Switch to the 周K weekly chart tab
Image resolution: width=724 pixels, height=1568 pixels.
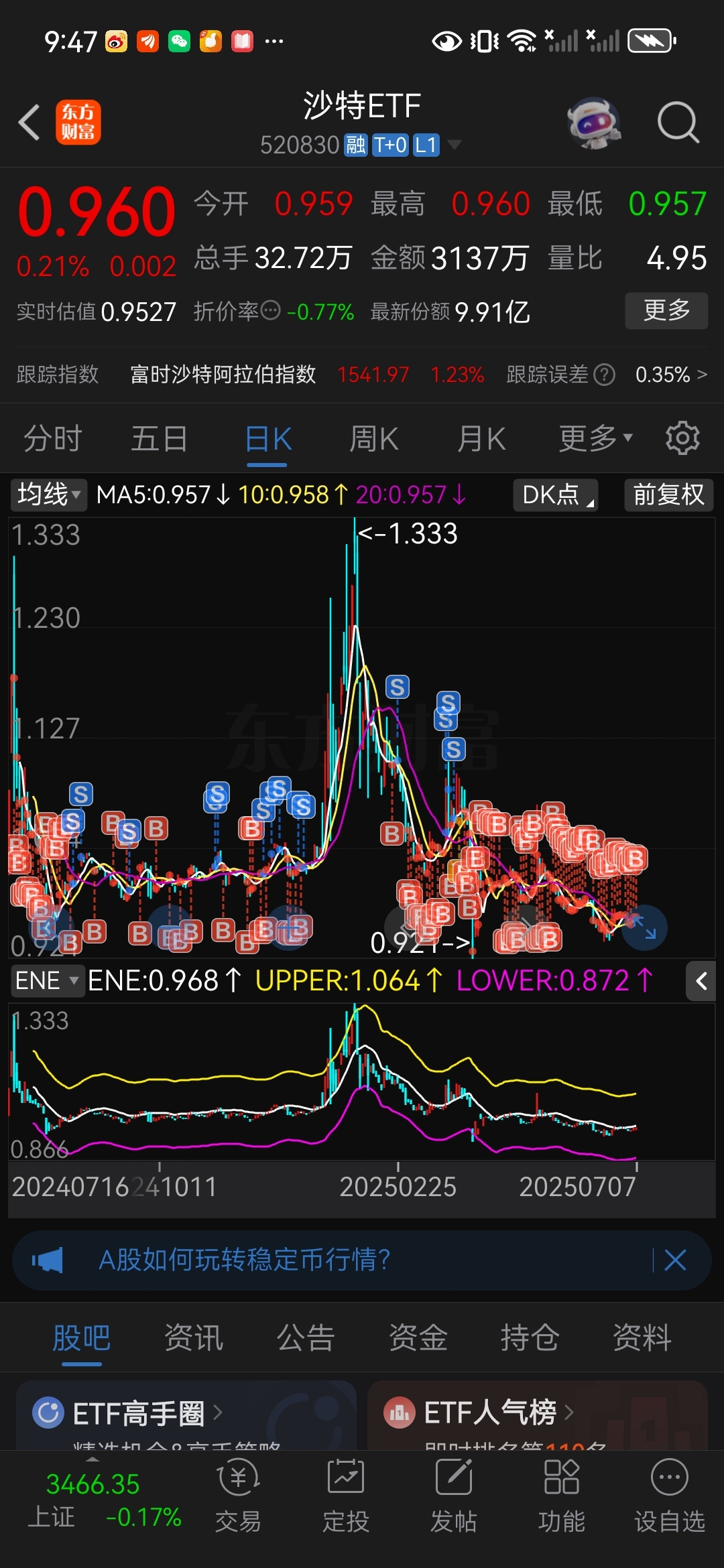point(373,438)
